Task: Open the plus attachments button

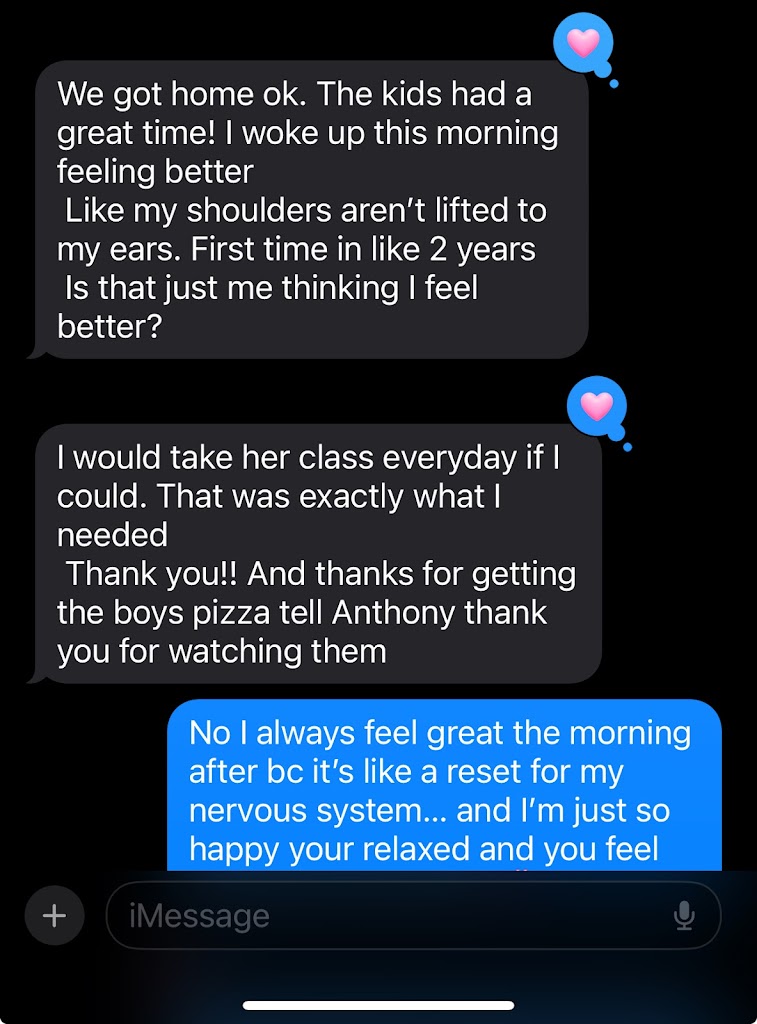Action: 54,915
